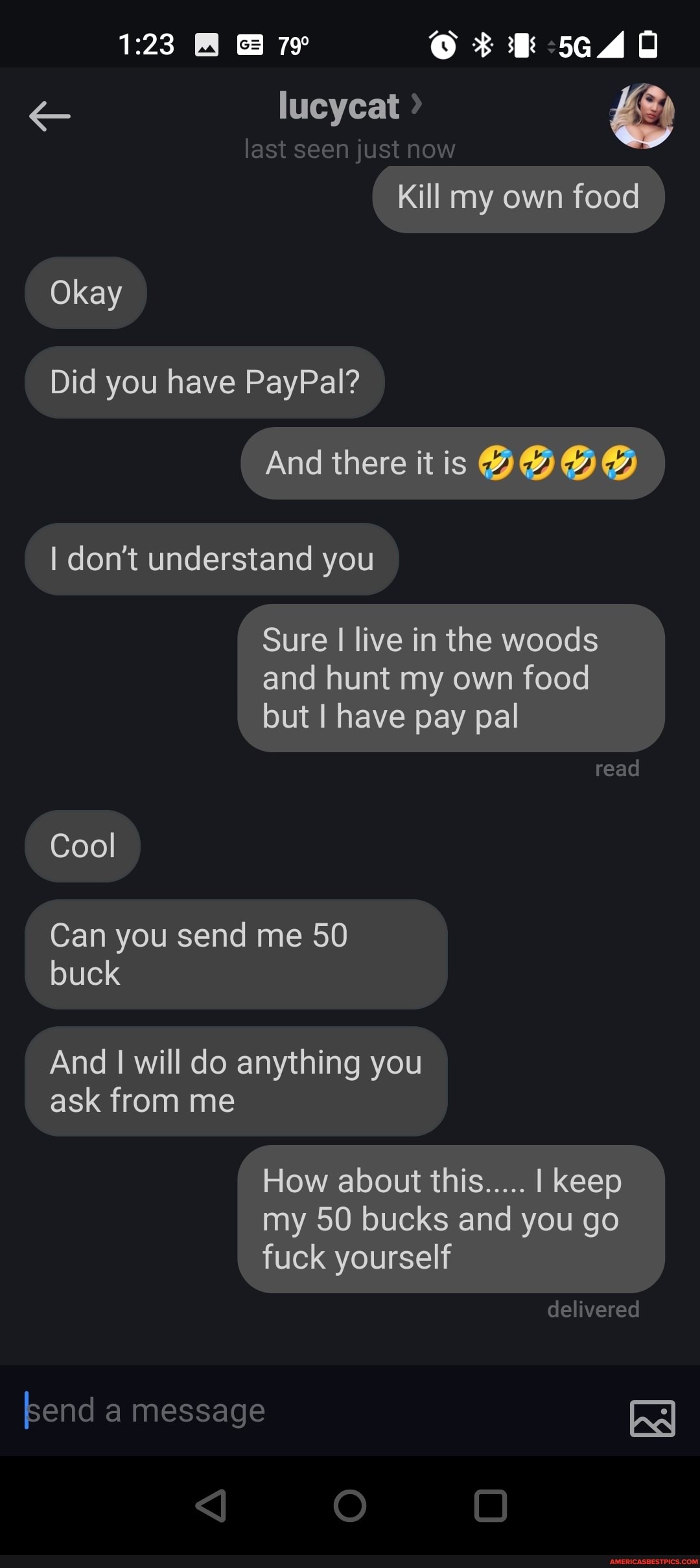Open lucycat's profile from the name header
The image size is (700, 1568).
[350, 106]
